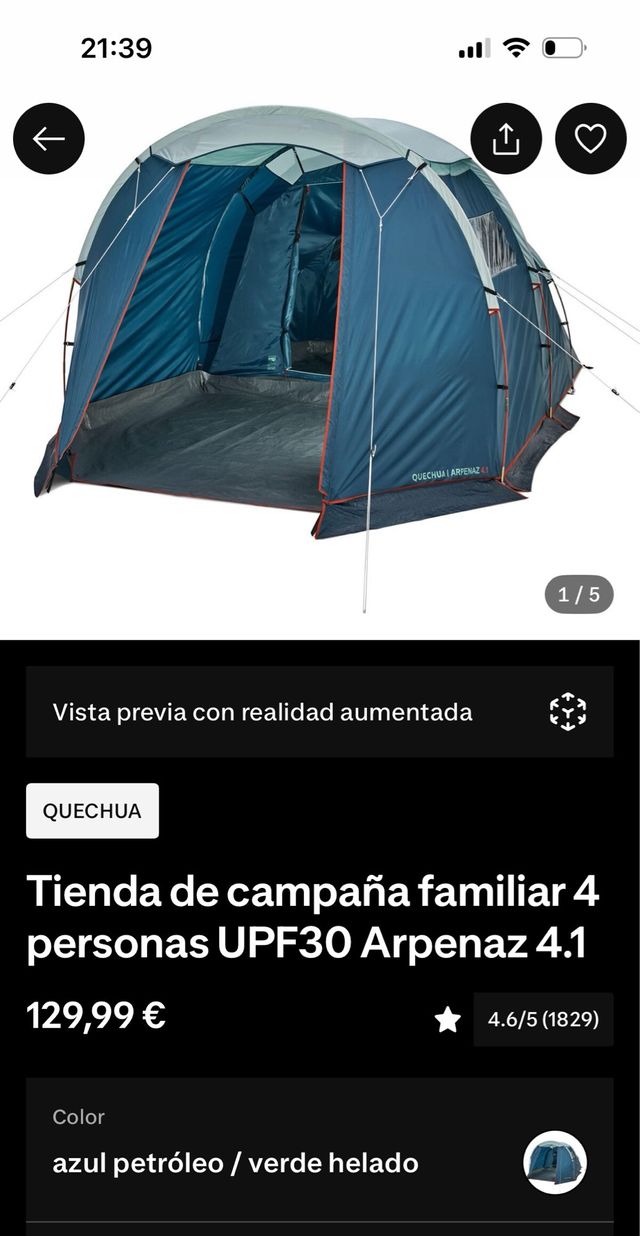Share this tent product

[x=506, y=139]
